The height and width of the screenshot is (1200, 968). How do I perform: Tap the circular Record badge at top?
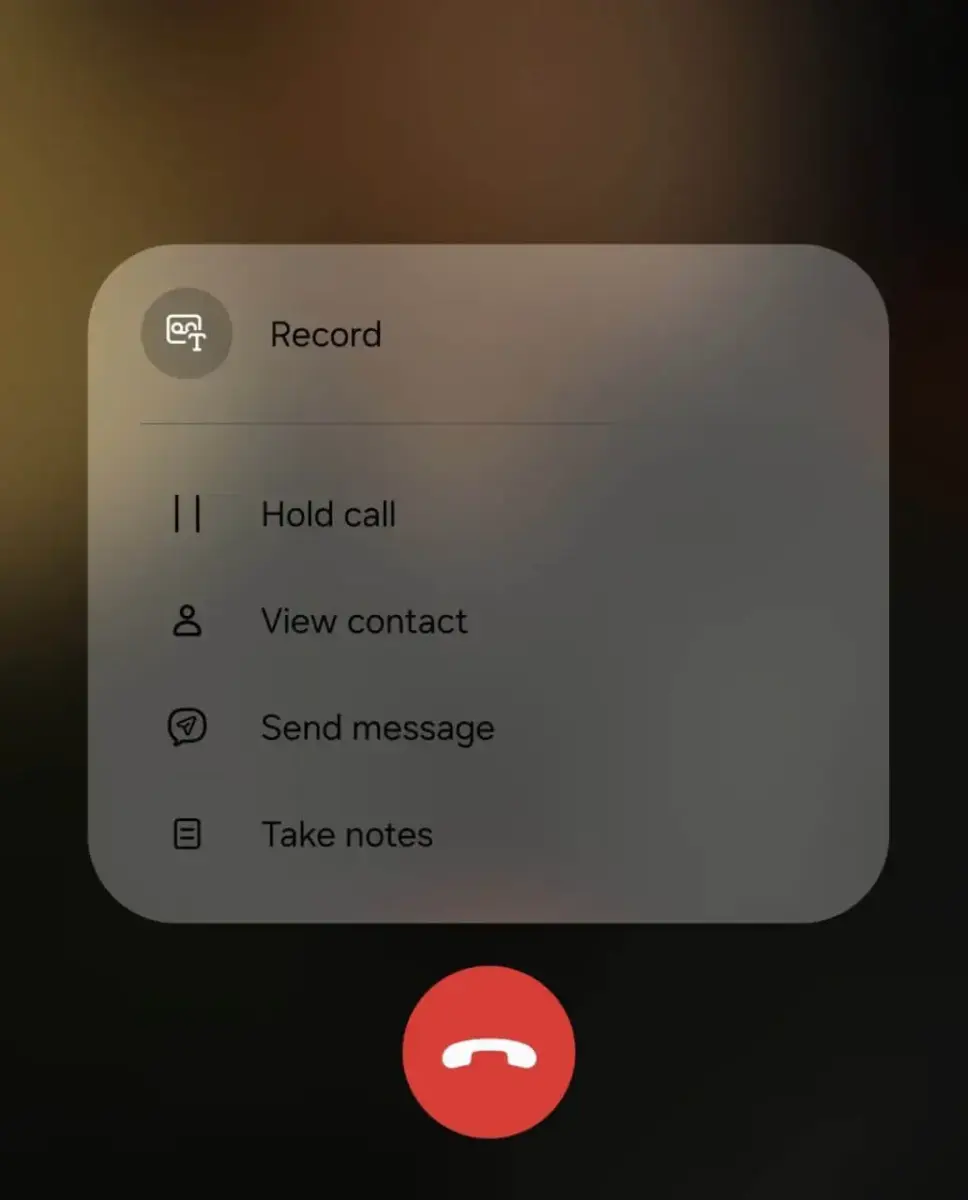pyautogui.click(x=187, y=334)
